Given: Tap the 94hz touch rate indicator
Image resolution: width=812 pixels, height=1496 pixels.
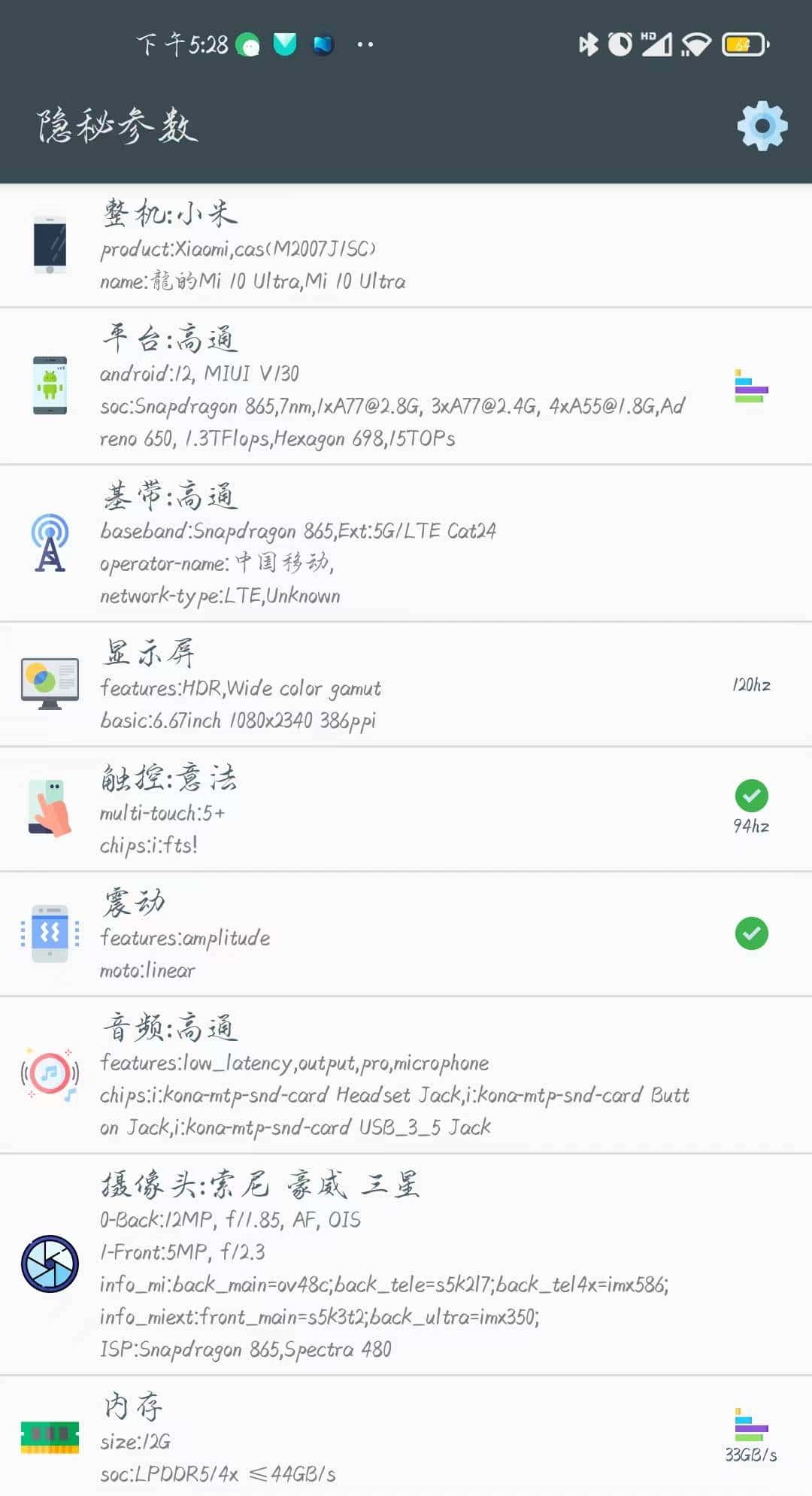Looking at the screenshot, I should [x=750, y=824].
